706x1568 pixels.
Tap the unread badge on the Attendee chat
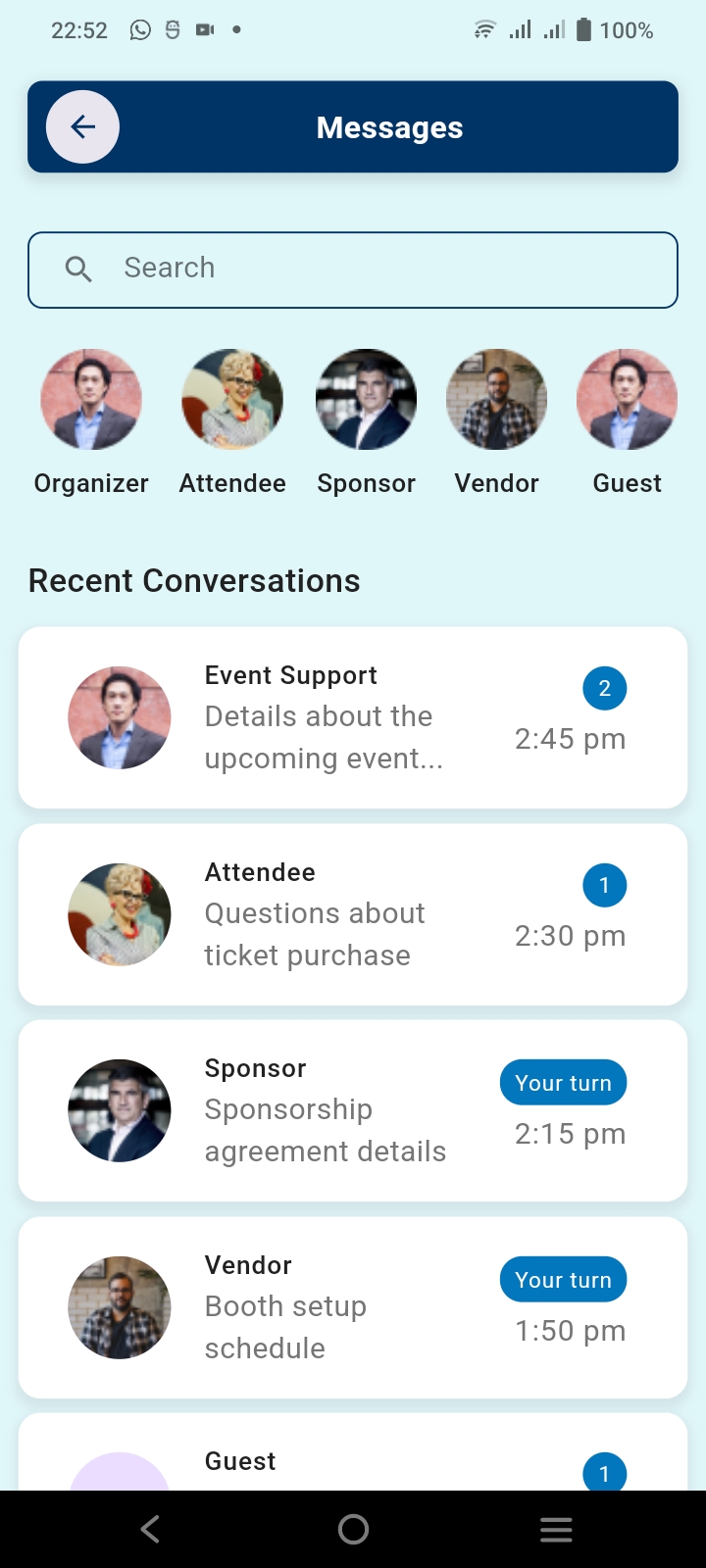605,885
